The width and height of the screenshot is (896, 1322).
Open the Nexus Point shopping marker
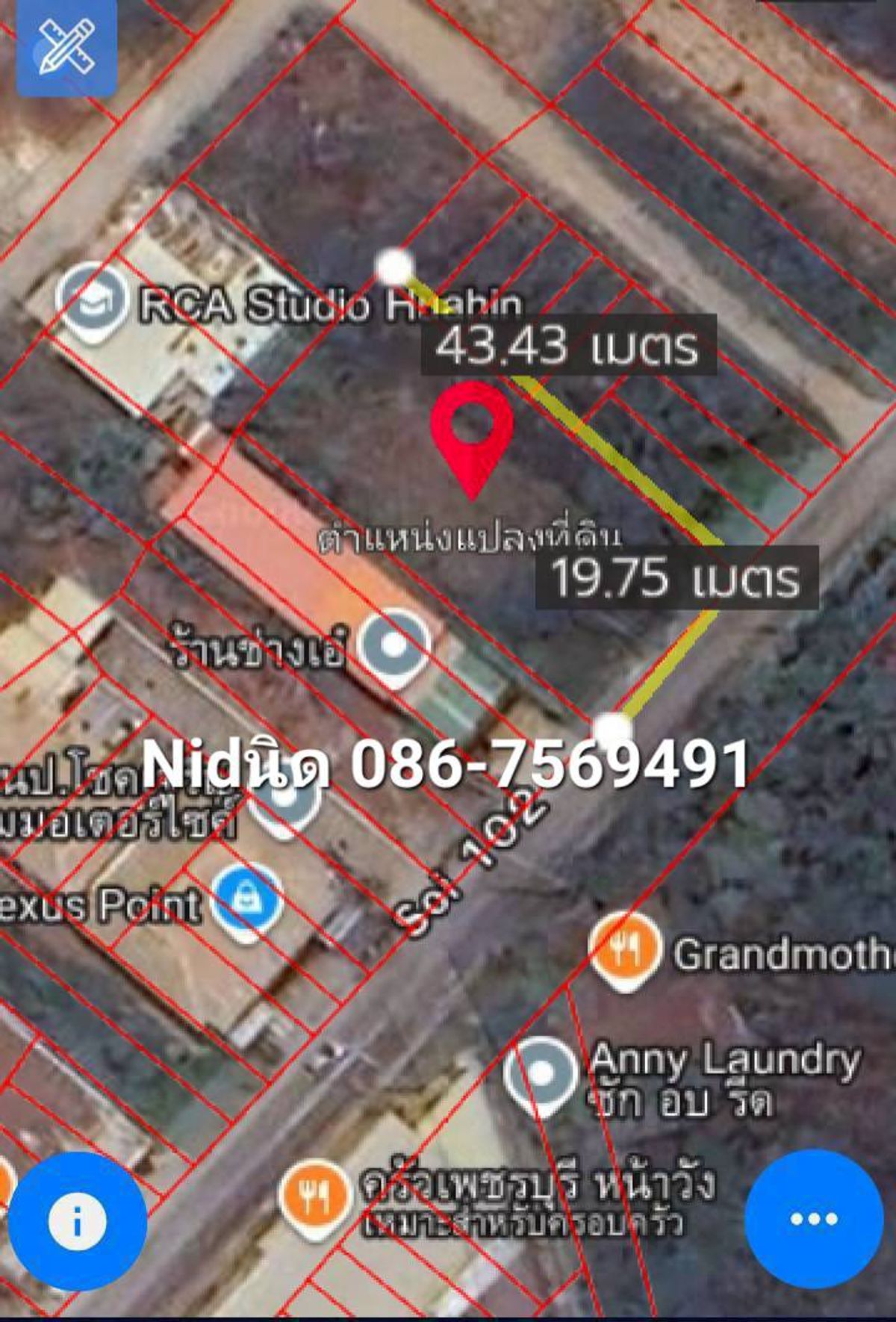coord(246,901)
